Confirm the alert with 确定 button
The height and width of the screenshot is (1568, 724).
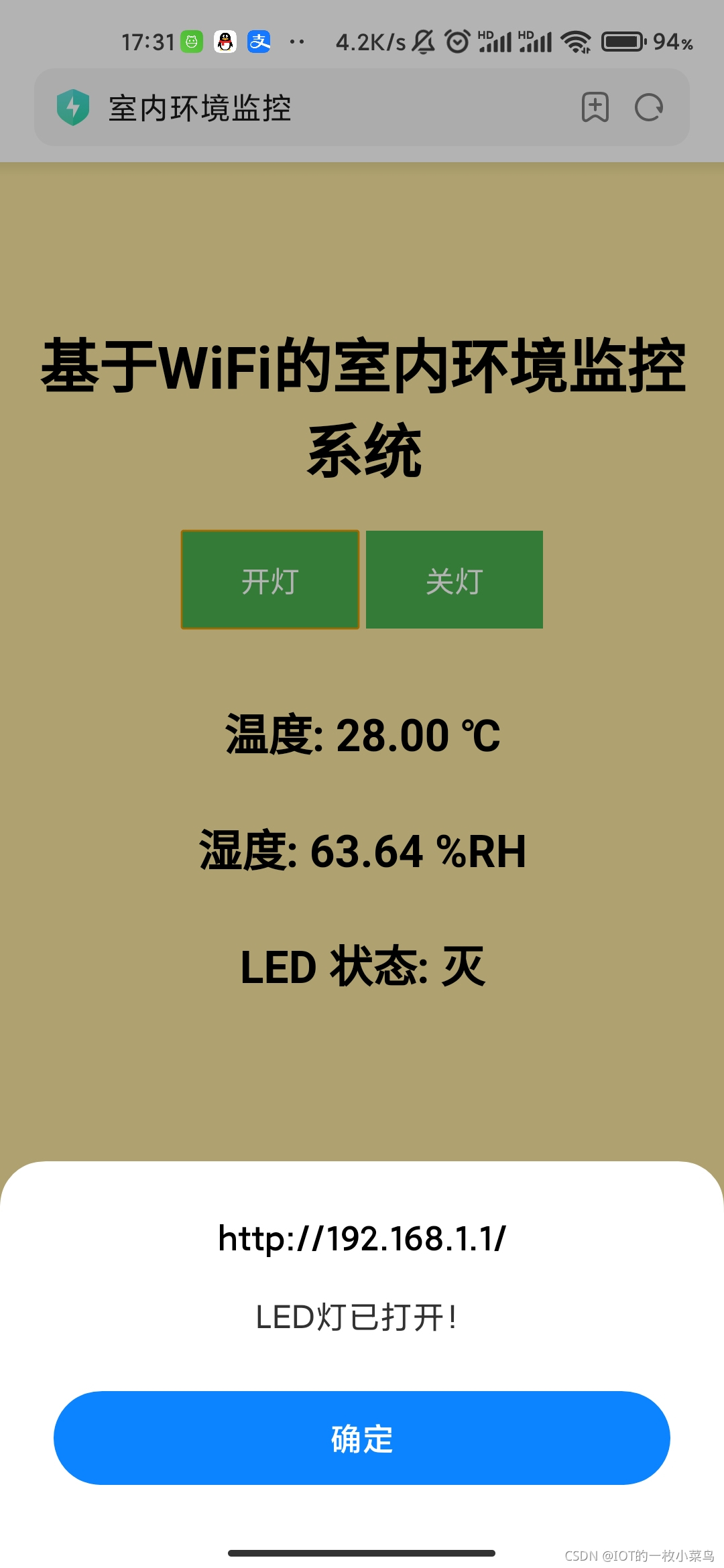[x=362, y=1438]
